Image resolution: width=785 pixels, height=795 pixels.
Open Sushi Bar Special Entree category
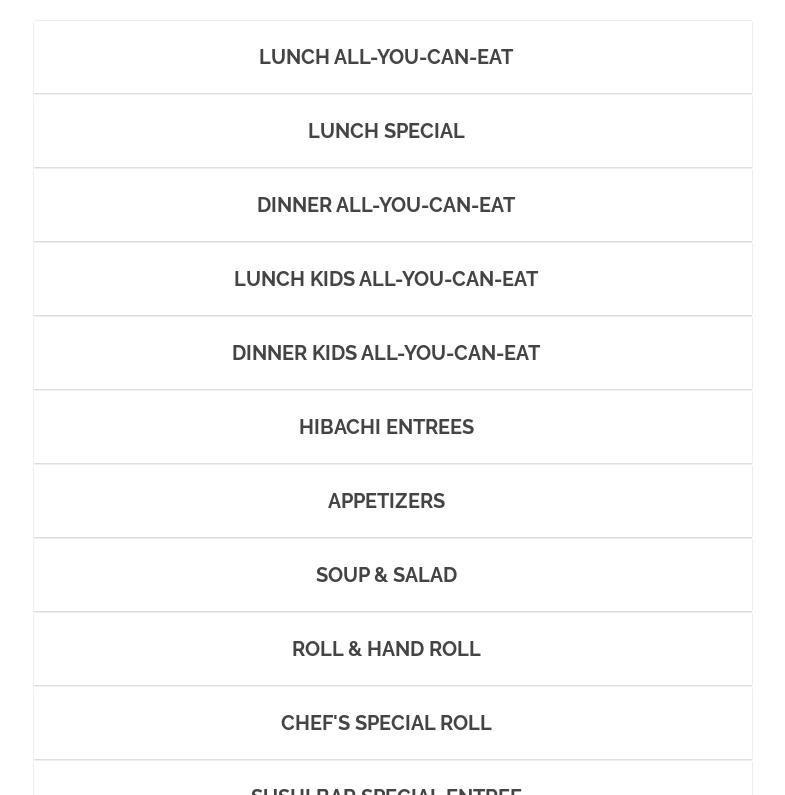pyautogui.click(x=392, y=778)
